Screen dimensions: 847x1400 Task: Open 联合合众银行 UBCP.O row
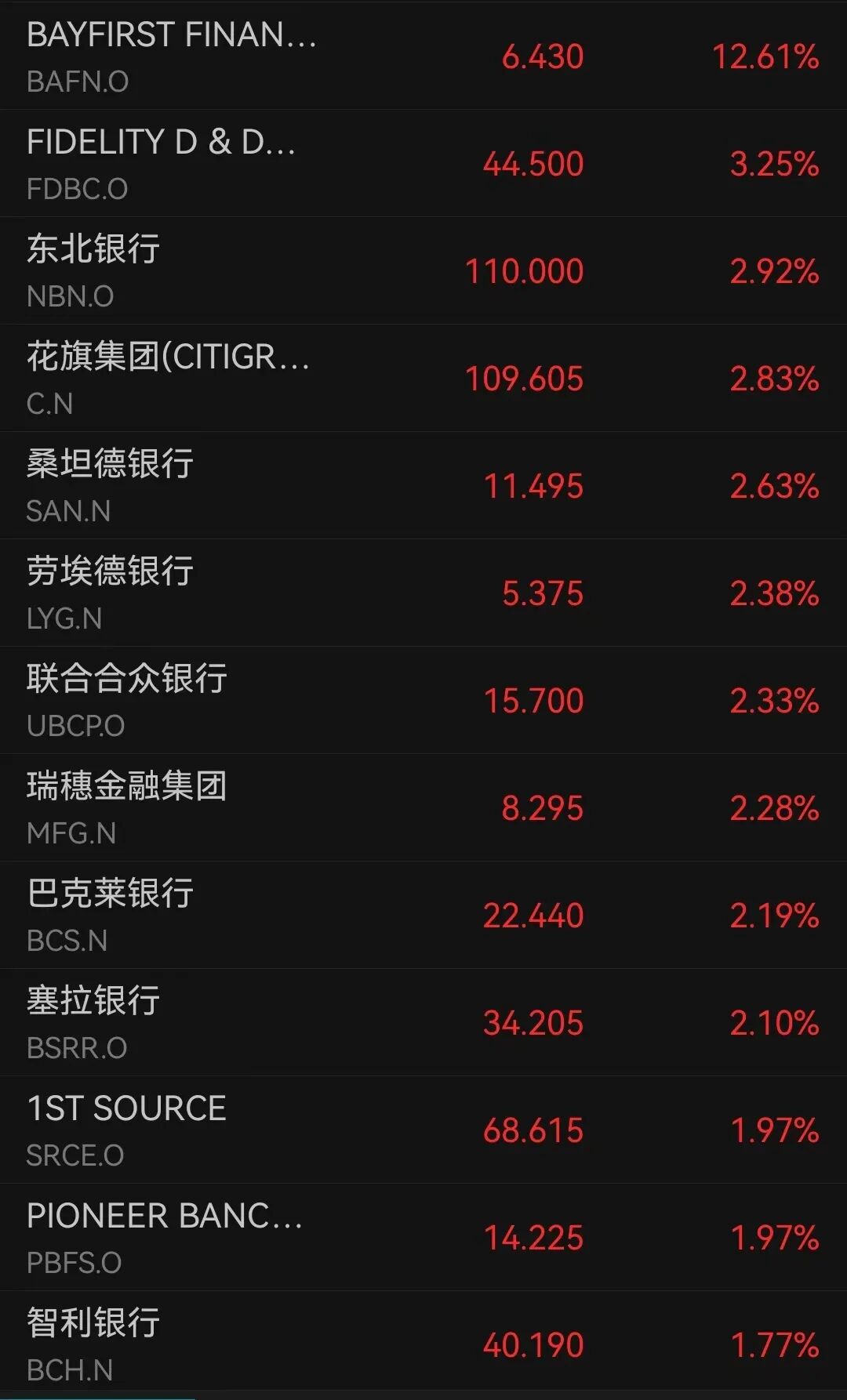pyautogui.click(x=423, y=700)
